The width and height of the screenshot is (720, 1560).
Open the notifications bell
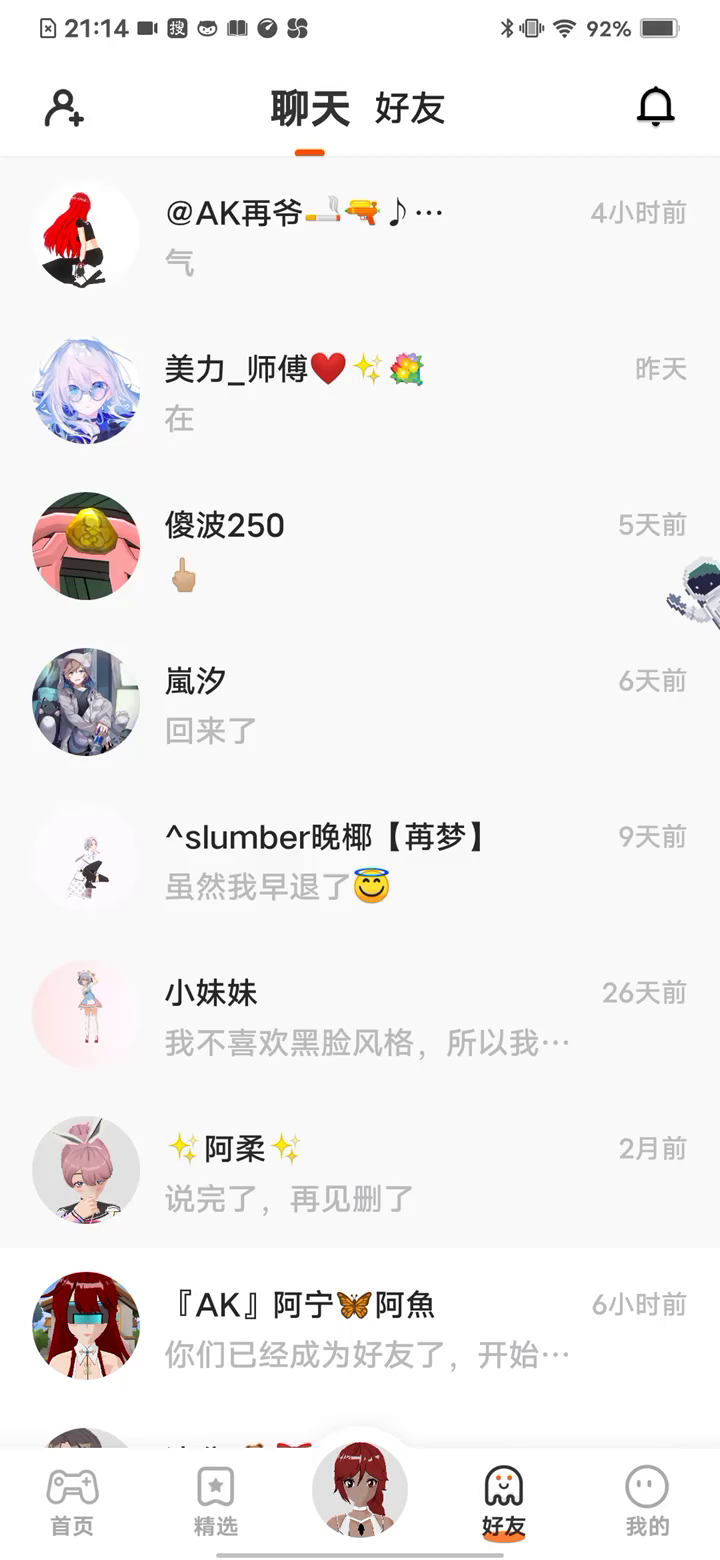656,107
